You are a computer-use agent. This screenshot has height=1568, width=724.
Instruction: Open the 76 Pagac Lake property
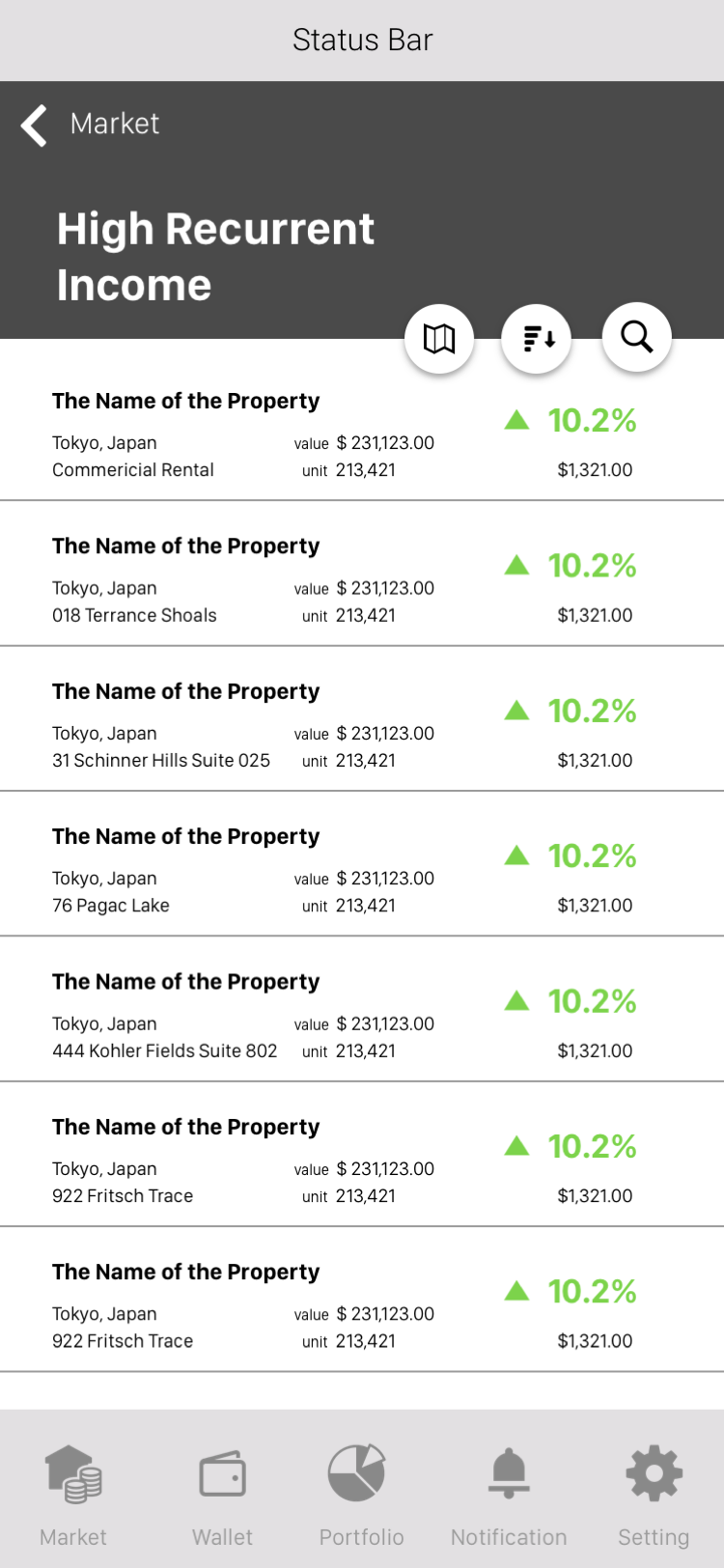(362, 864)
